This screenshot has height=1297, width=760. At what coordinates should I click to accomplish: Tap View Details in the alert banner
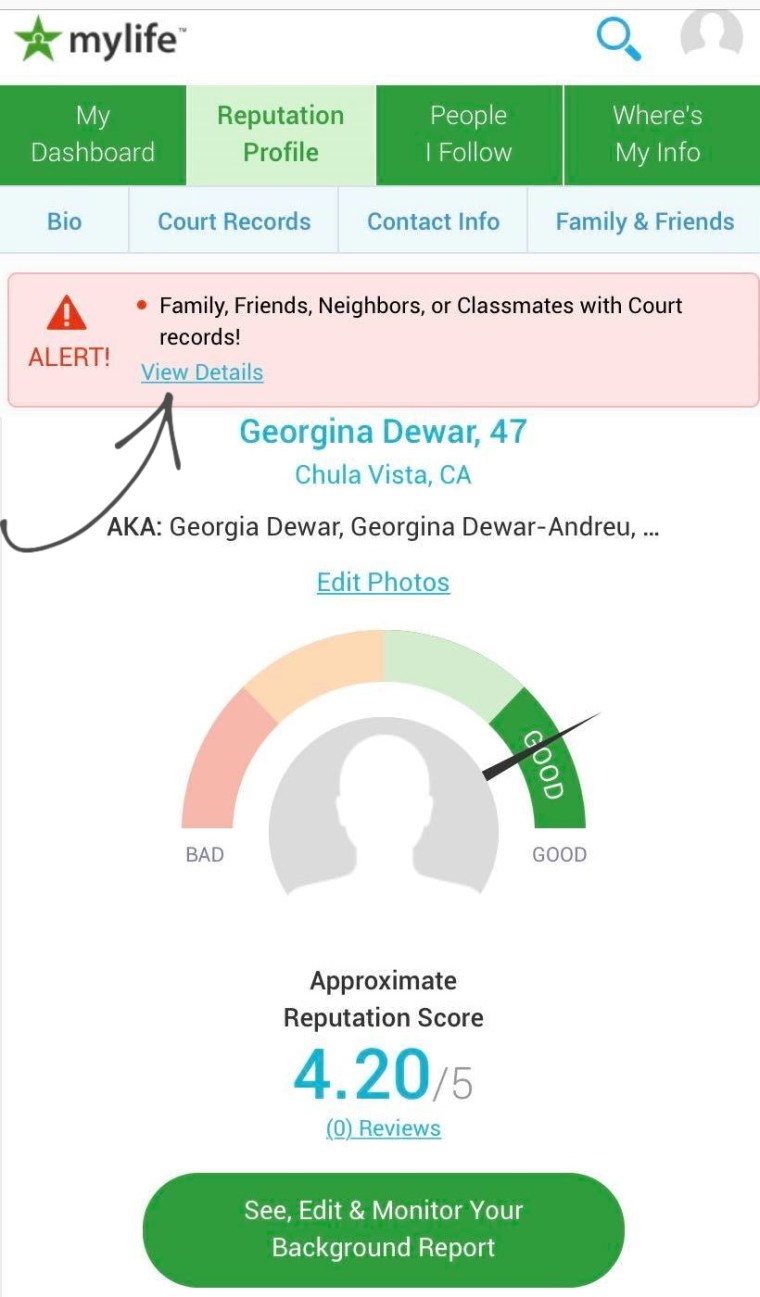(x=202, y=373)
